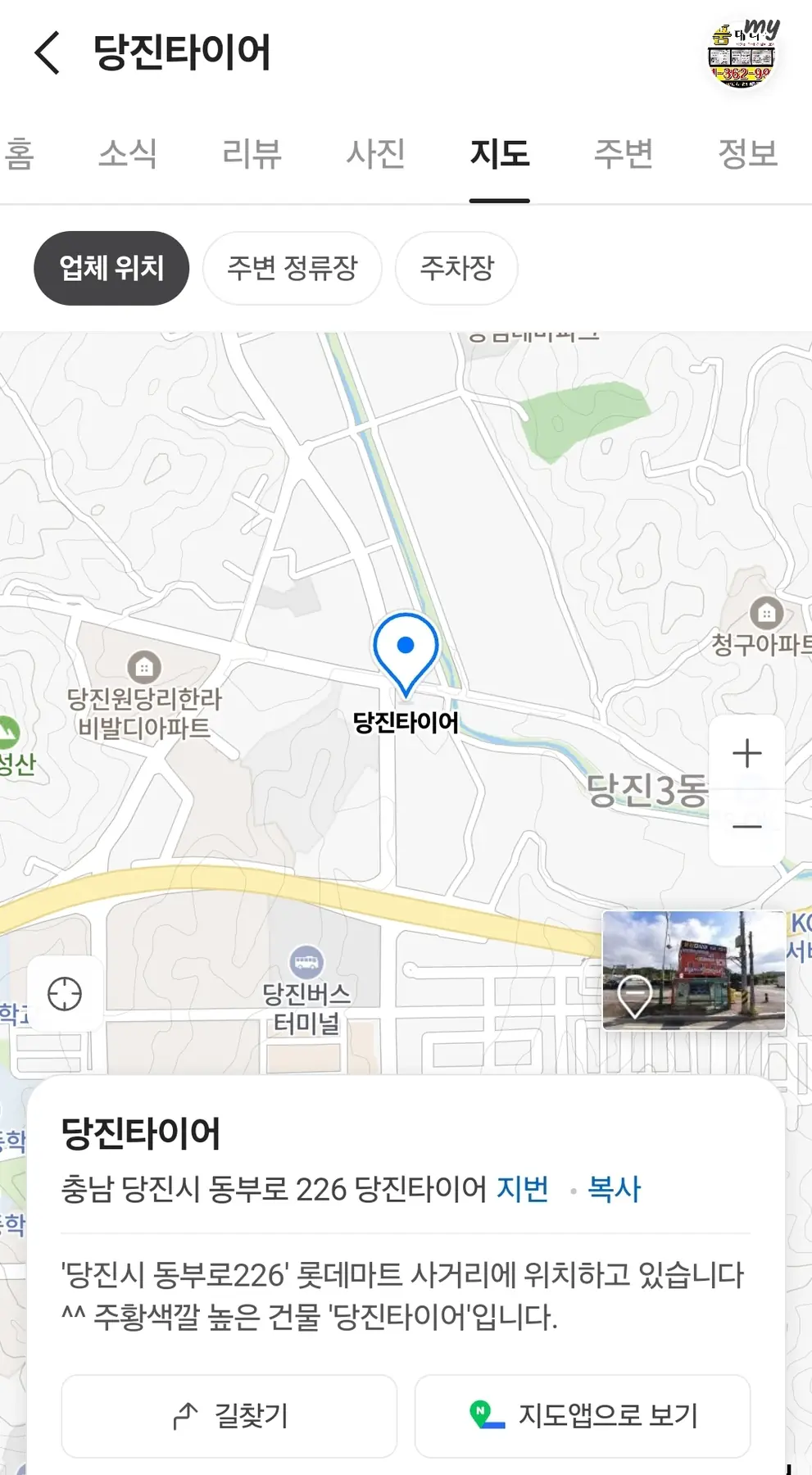Select the 업체 위치 chip
This screenshot has width=812, height=1475.
(x=111, y=268)
